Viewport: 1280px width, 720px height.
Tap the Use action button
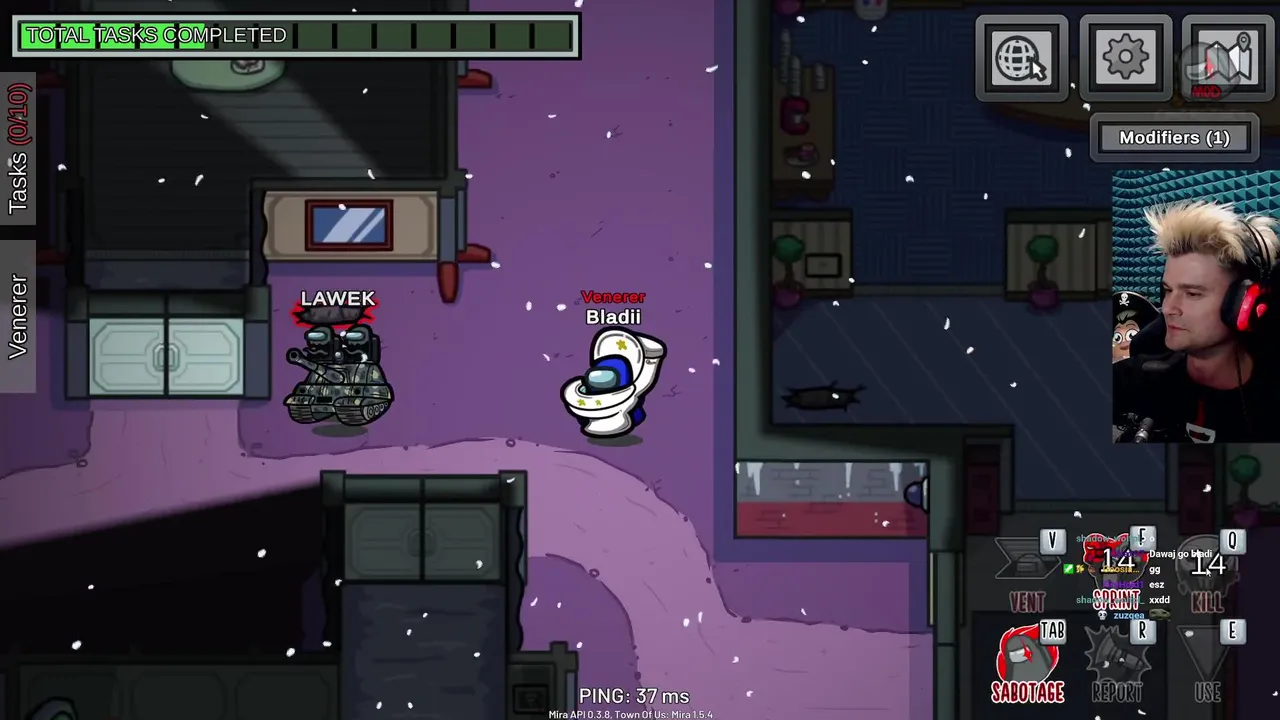(1207, 665)
